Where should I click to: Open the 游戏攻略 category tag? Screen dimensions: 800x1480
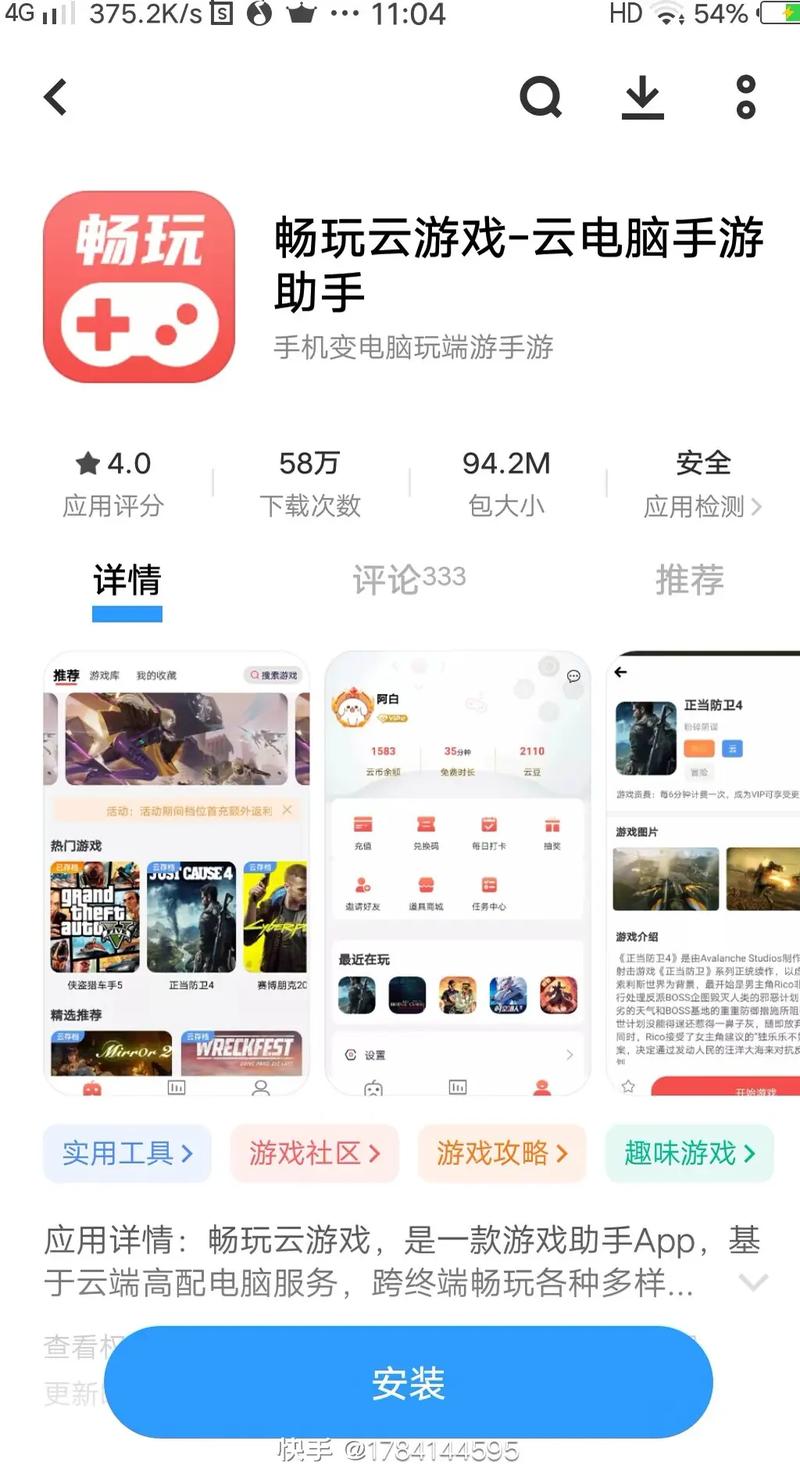click(x=501, y=1153)
